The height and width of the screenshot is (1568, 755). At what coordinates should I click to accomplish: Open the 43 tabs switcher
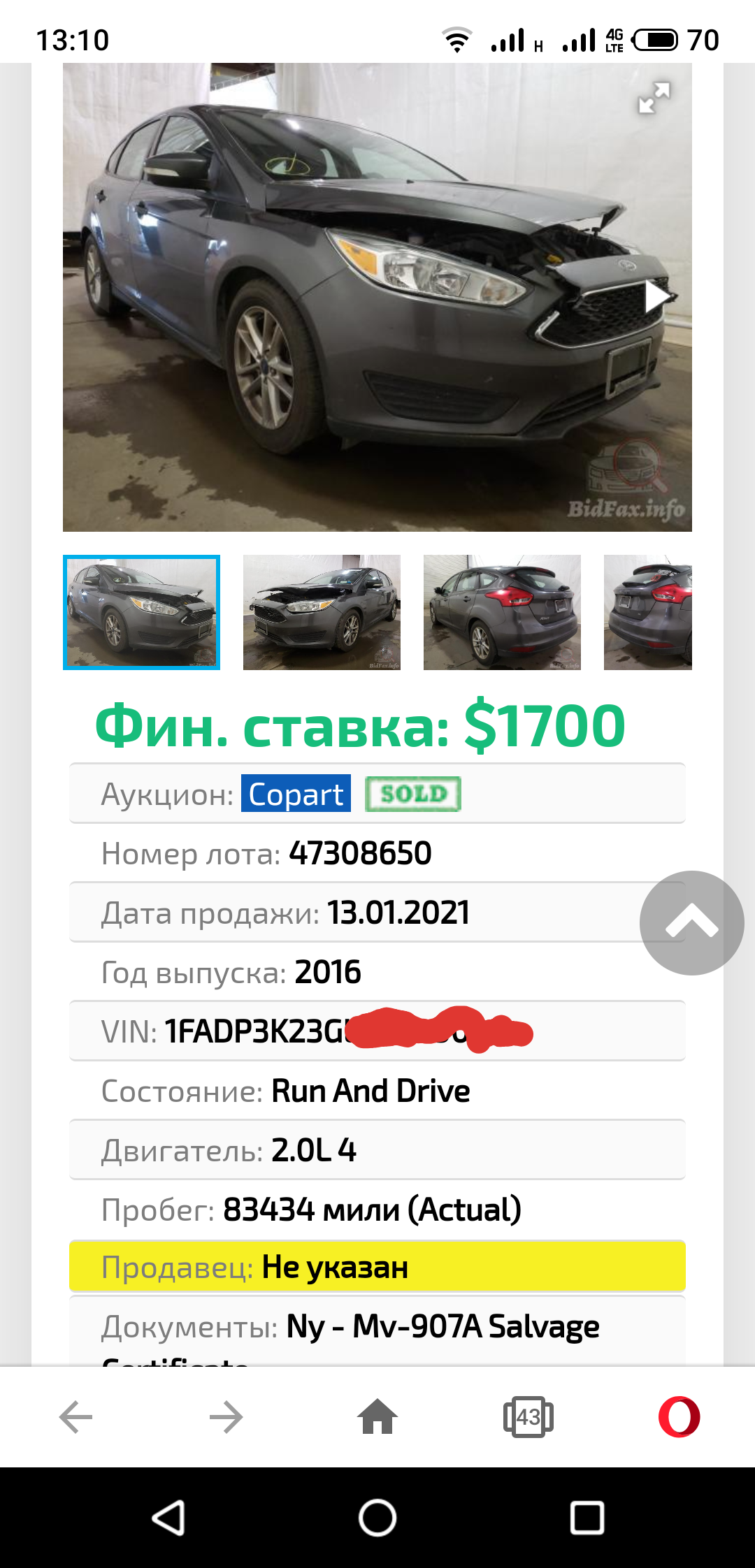coord(528,1417)
